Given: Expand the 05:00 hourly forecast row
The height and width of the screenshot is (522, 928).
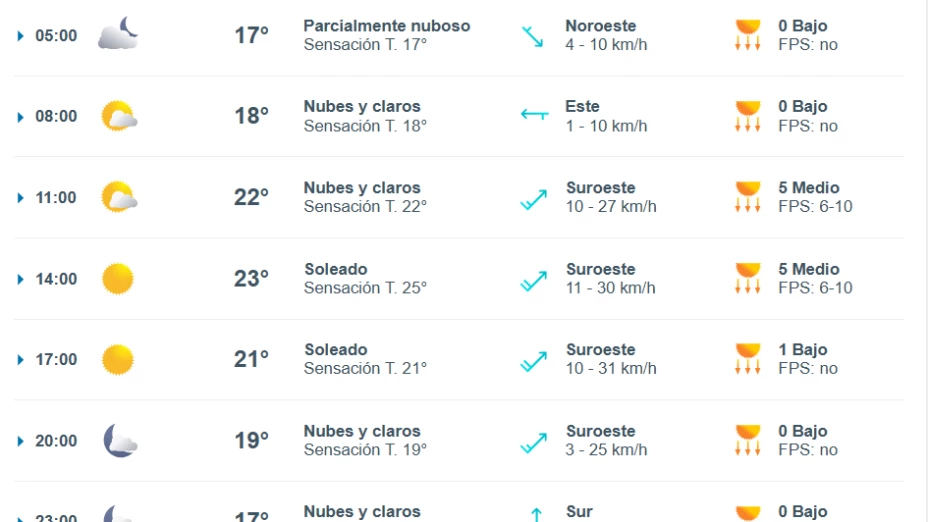Looking at the screenshot, I should point(21,36).
